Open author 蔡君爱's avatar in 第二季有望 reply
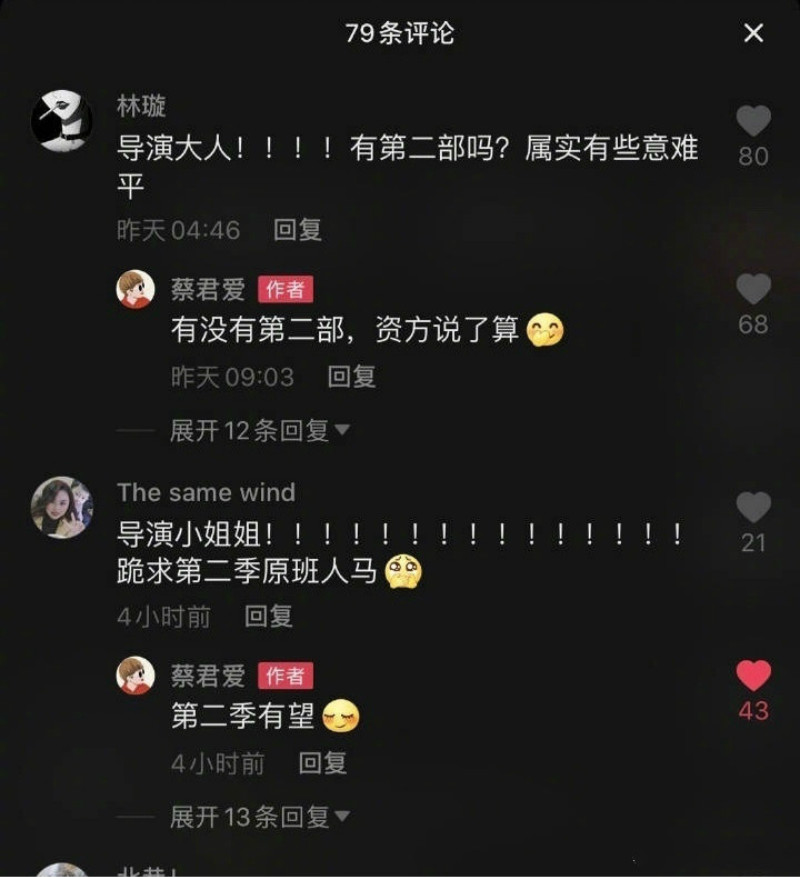 pos(136,676)
